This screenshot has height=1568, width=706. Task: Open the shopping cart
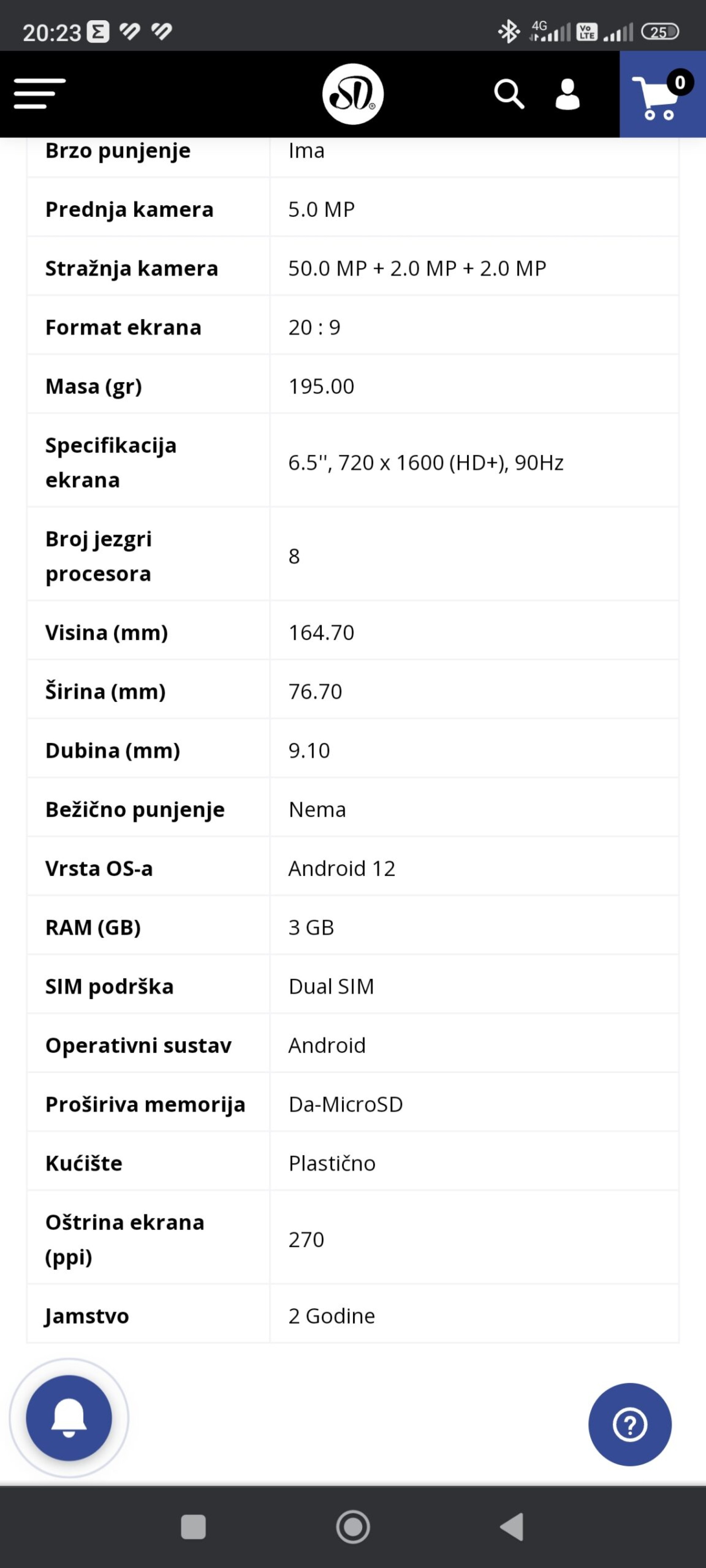(x=663, y=94)
